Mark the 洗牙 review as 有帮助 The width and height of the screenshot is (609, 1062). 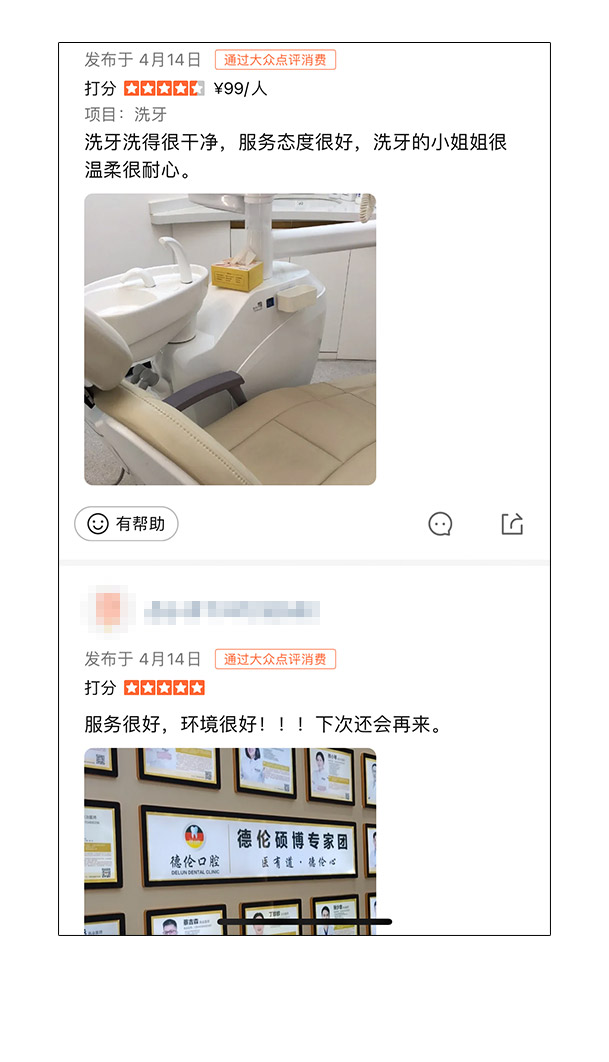[126, 523]
